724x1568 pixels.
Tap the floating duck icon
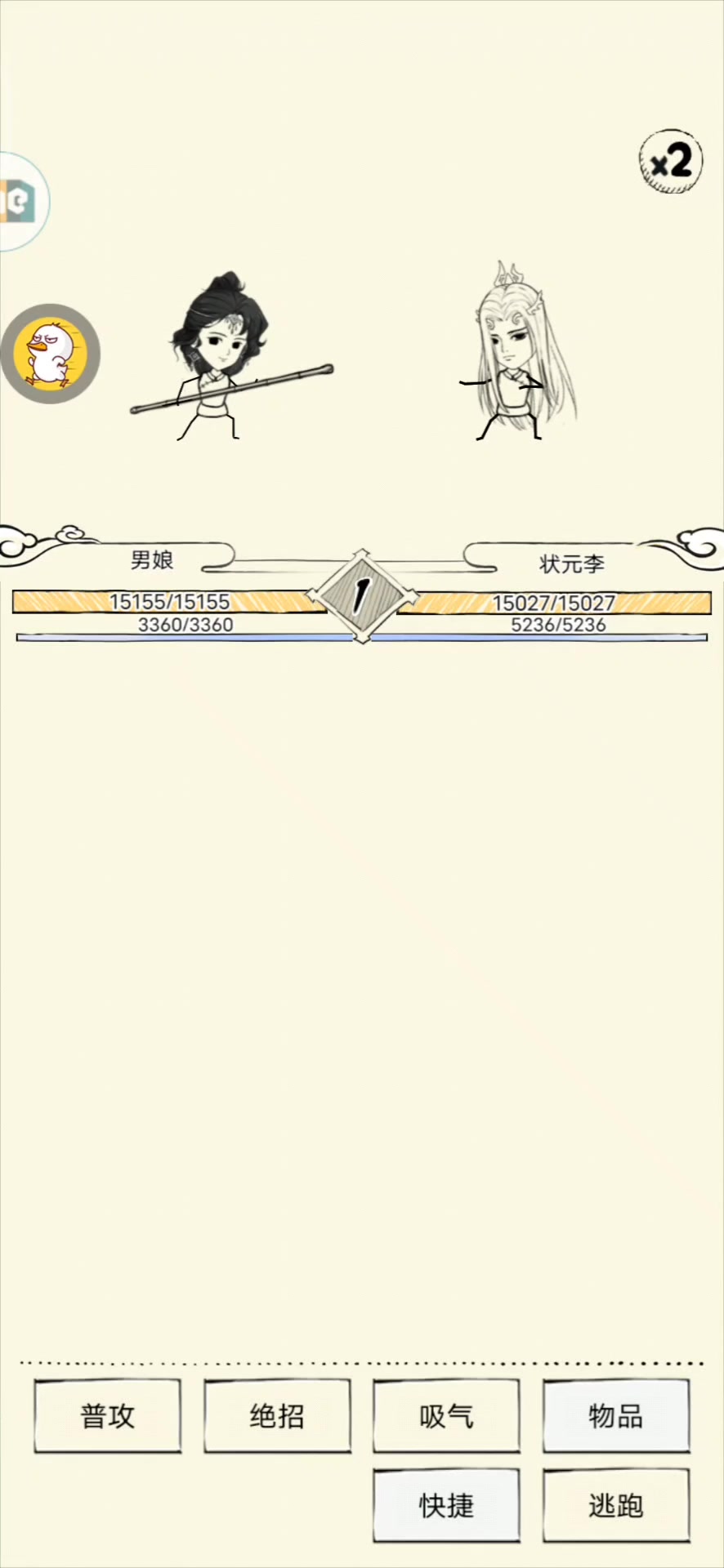51,354
